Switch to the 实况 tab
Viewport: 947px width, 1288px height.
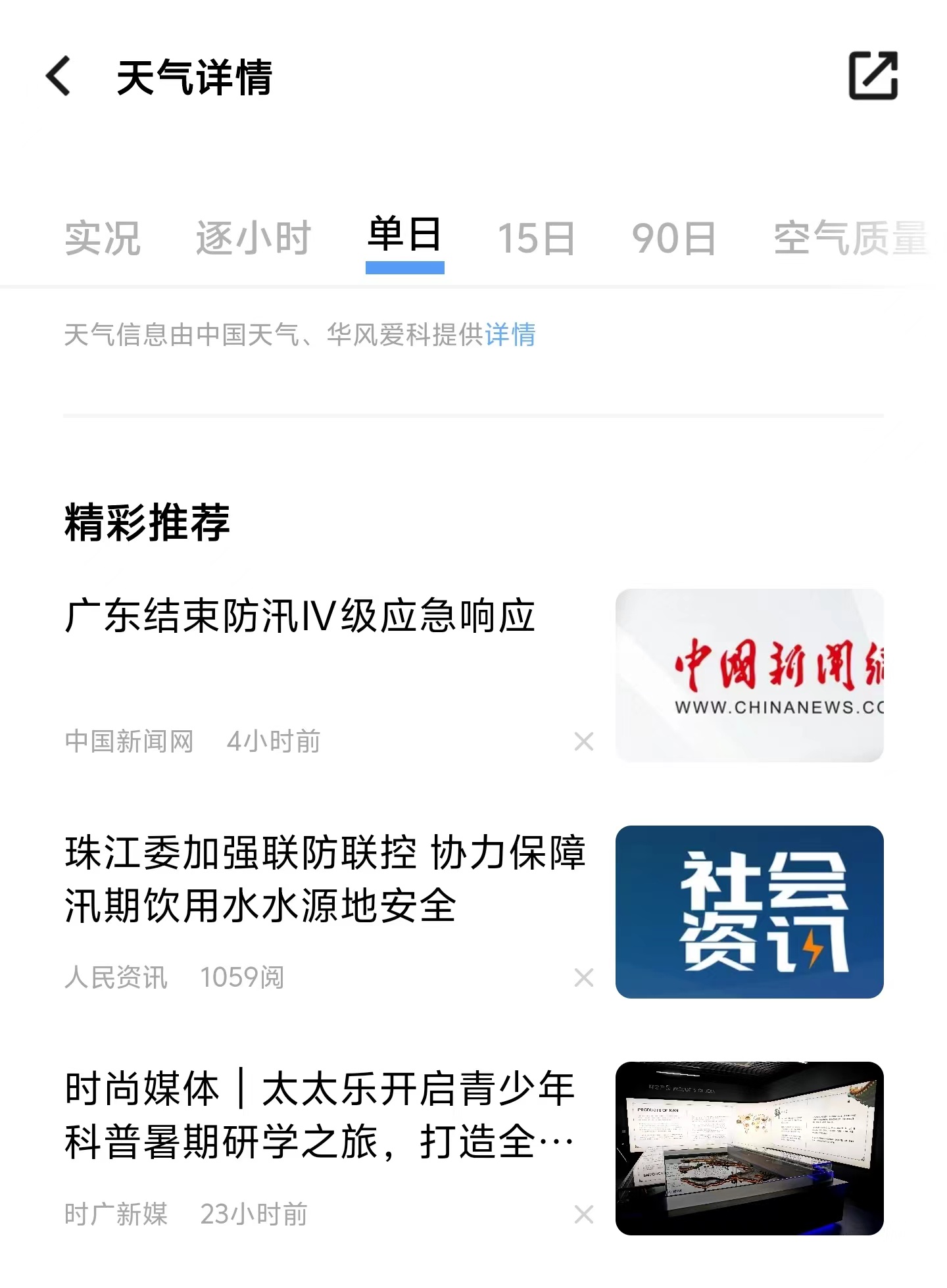[x=103, y=238]
